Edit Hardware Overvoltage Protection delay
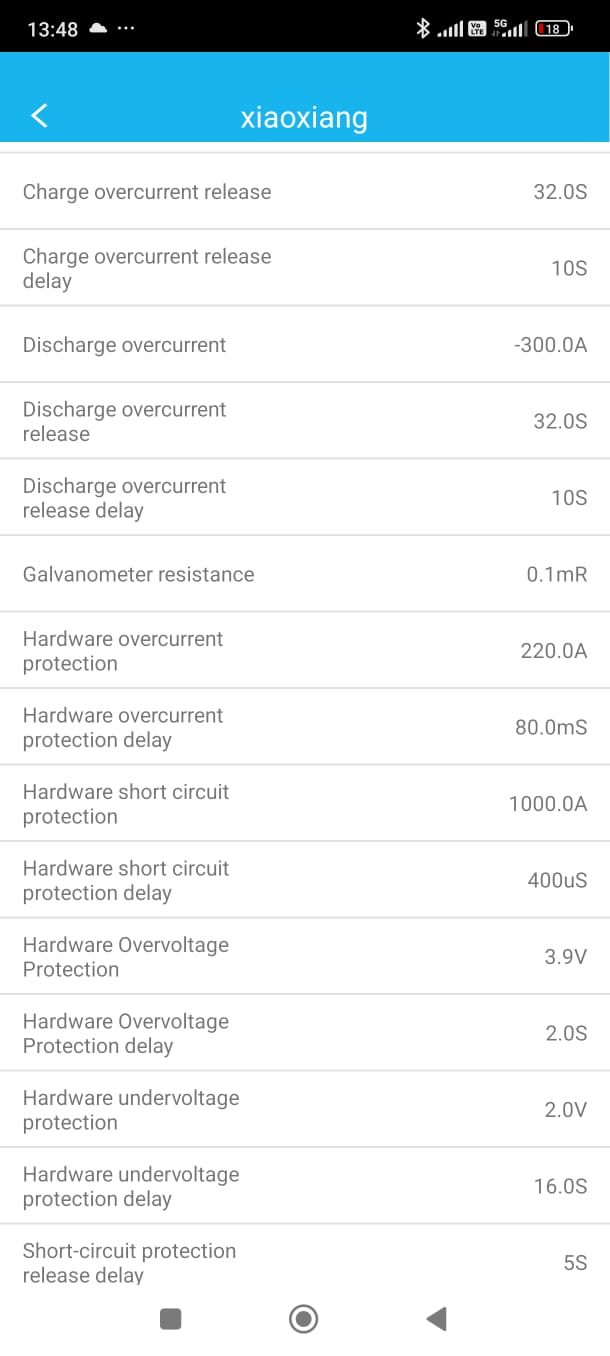The width and height of the screenshot is (610, 1356). 305,1033
